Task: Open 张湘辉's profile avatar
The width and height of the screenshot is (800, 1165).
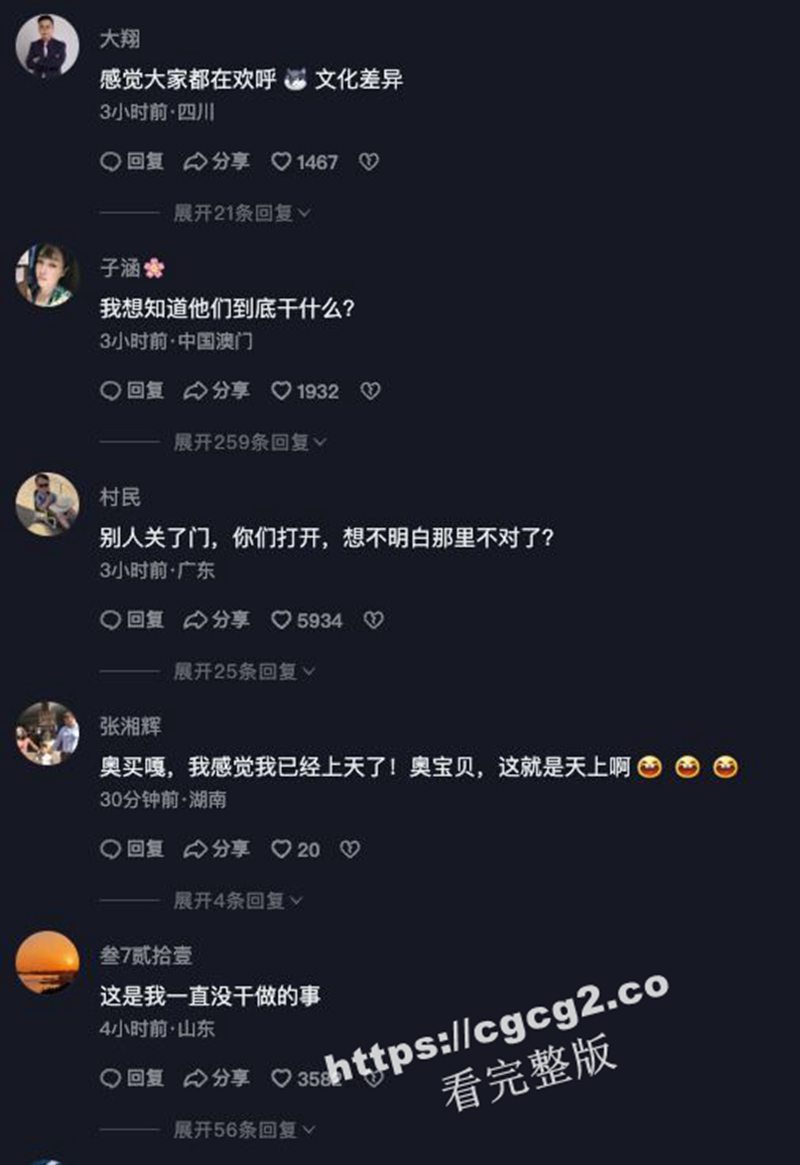Action: click(x=47, y=733)
